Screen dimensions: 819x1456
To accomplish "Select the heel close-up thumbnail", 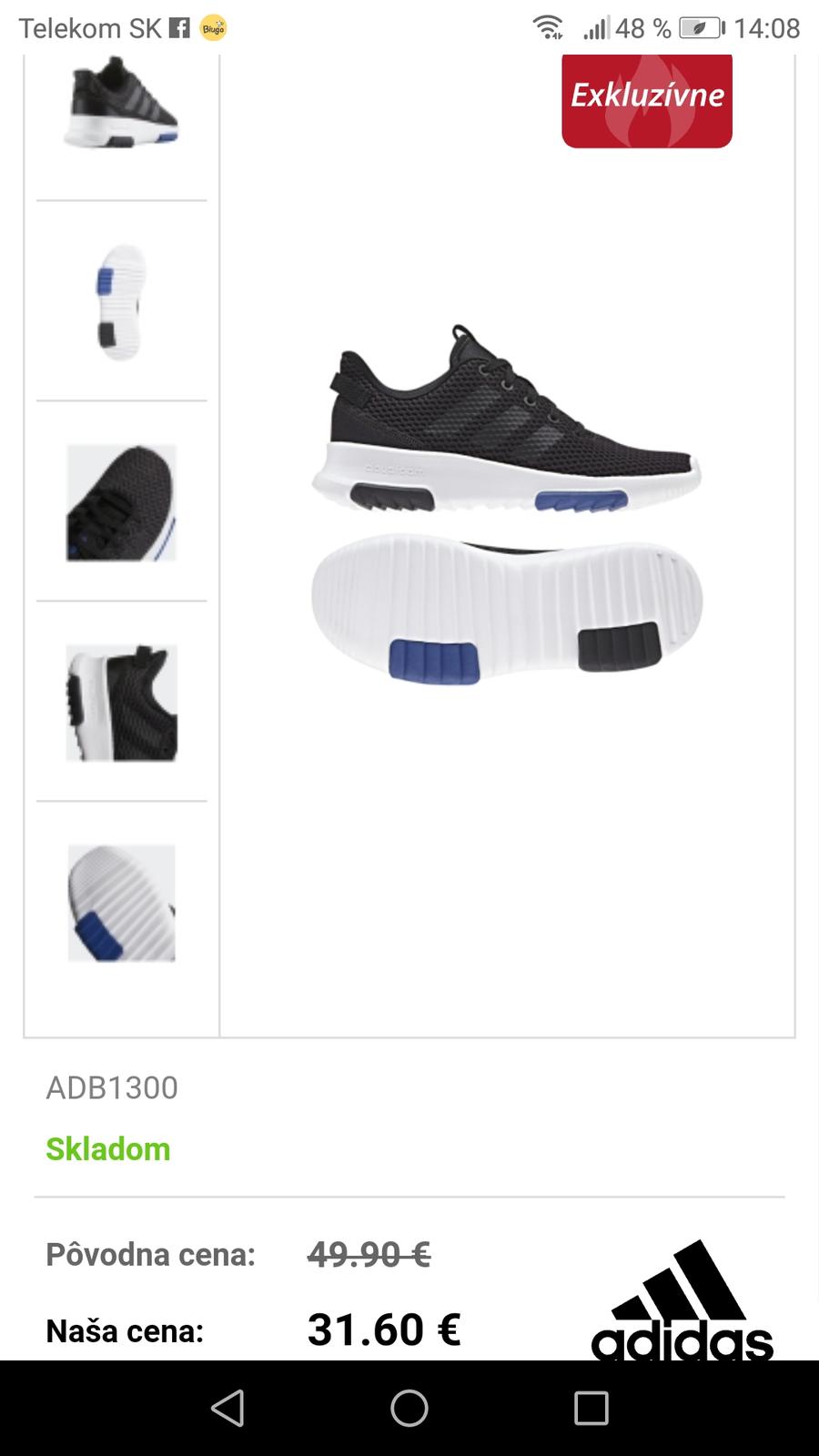I will 121,703.
